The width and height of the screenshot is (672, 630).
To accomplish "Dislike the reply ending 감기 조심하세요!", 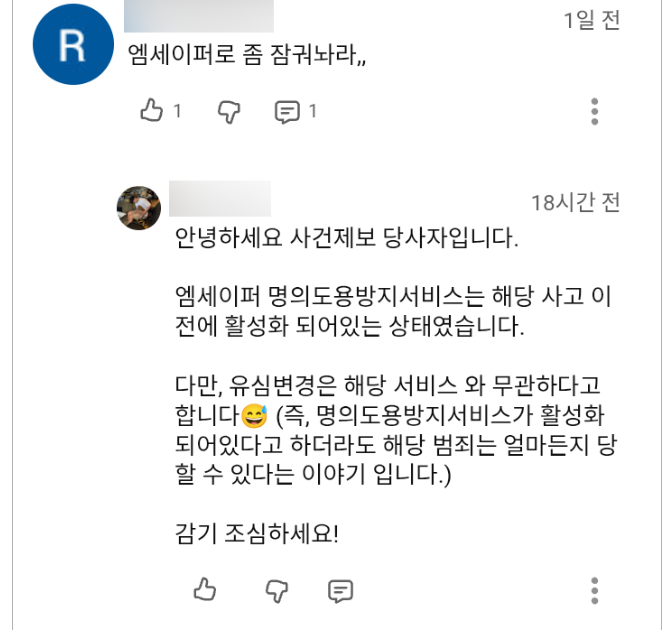I will [276, 590].
